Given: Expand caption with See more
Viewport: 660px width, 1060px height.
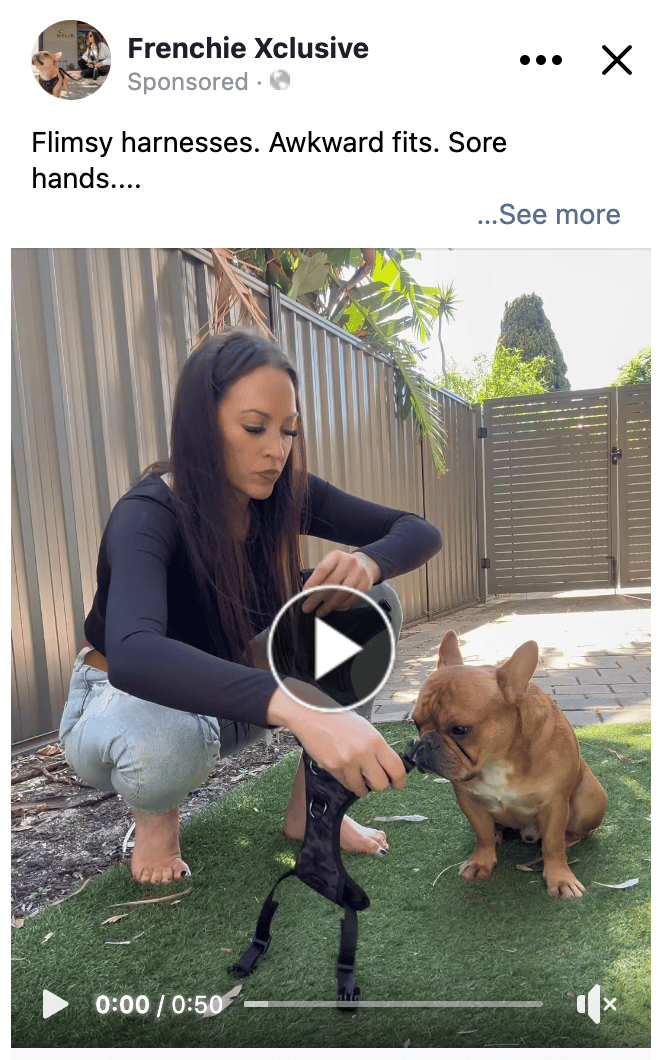Looking at the screenshot, I should tap(549, 215).
